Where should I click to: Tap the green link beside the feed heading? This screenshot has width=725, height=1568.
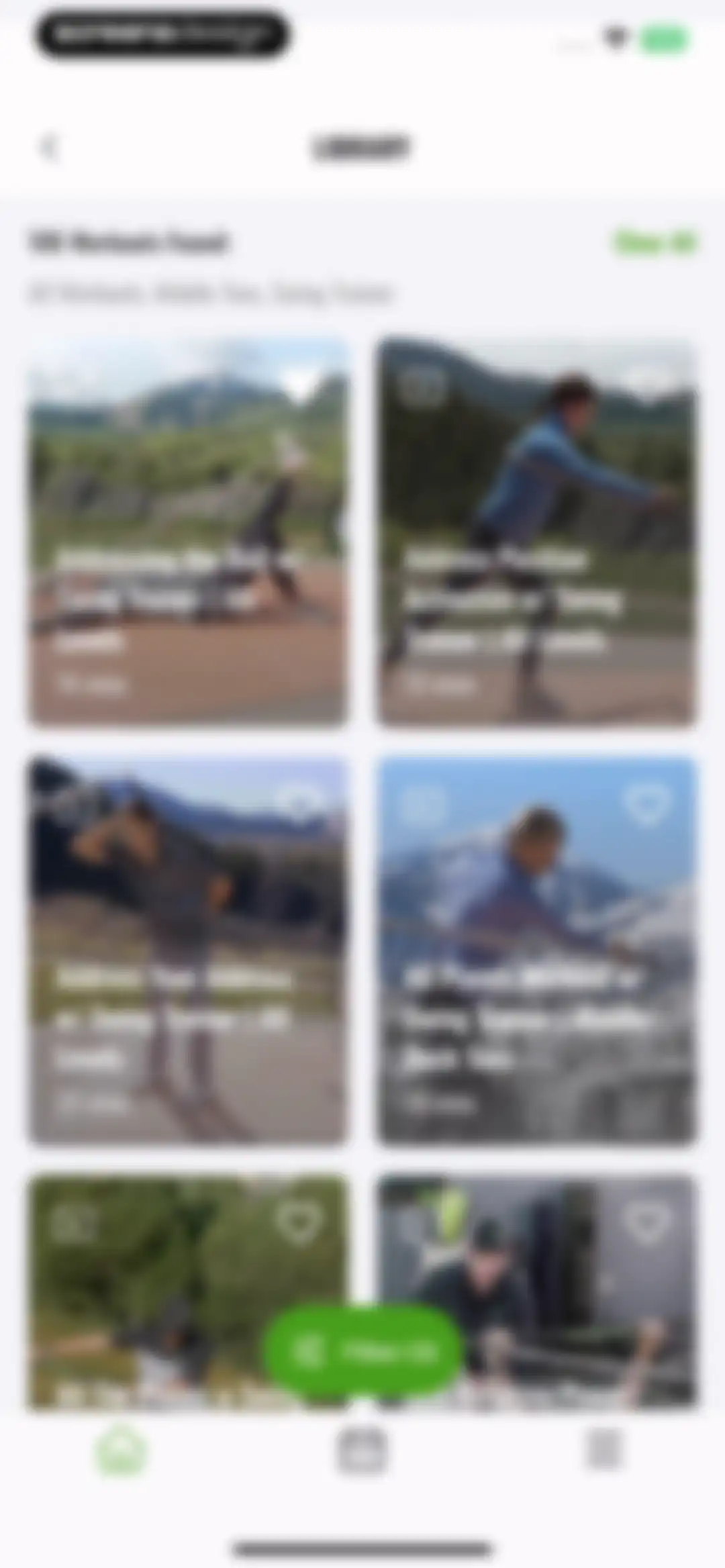(655, 242)
